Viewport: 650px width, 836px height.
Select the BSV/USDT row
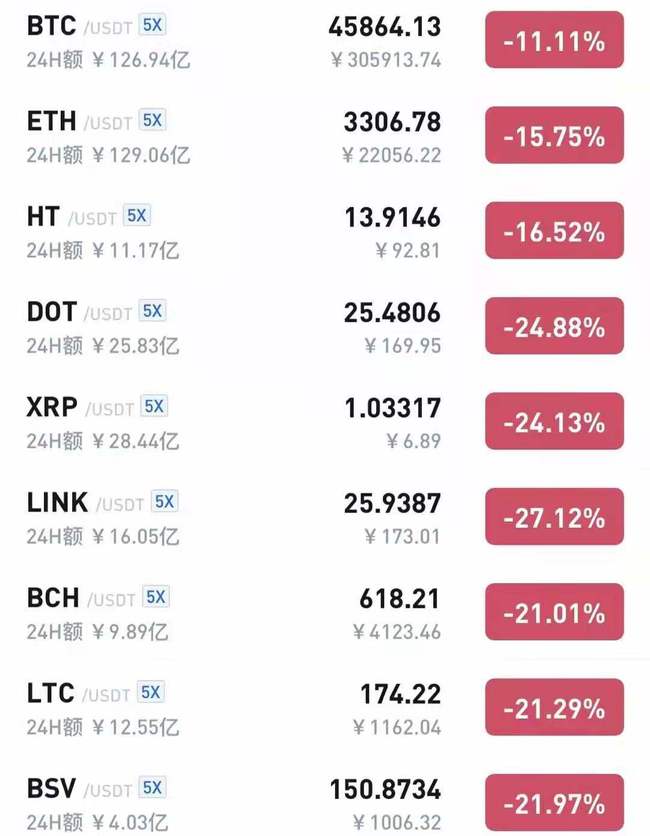point(52,789)
